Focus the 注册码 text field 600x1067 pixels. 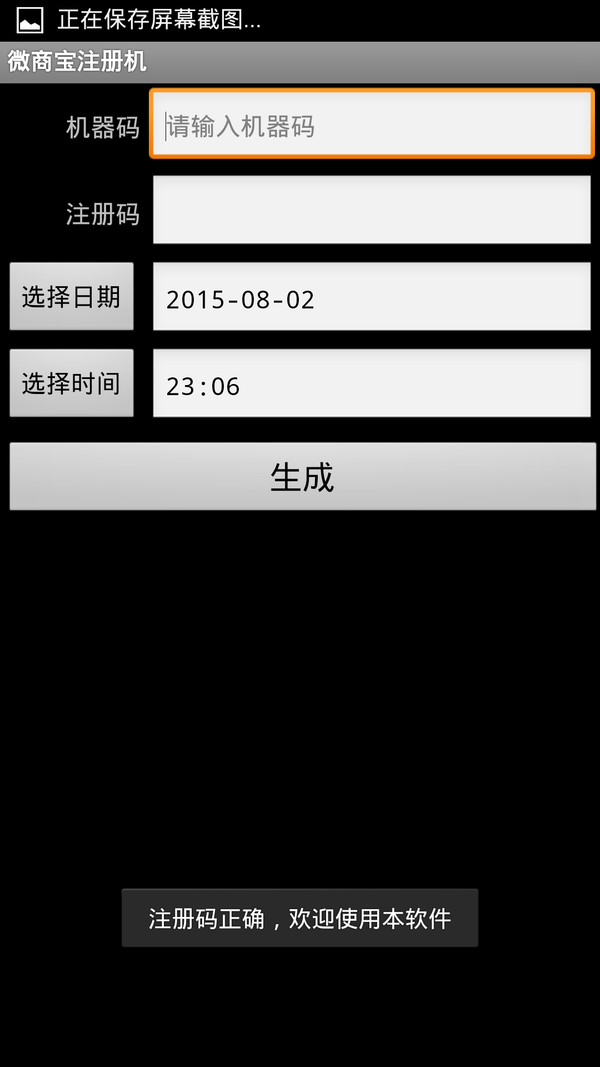tap(371, 210)
